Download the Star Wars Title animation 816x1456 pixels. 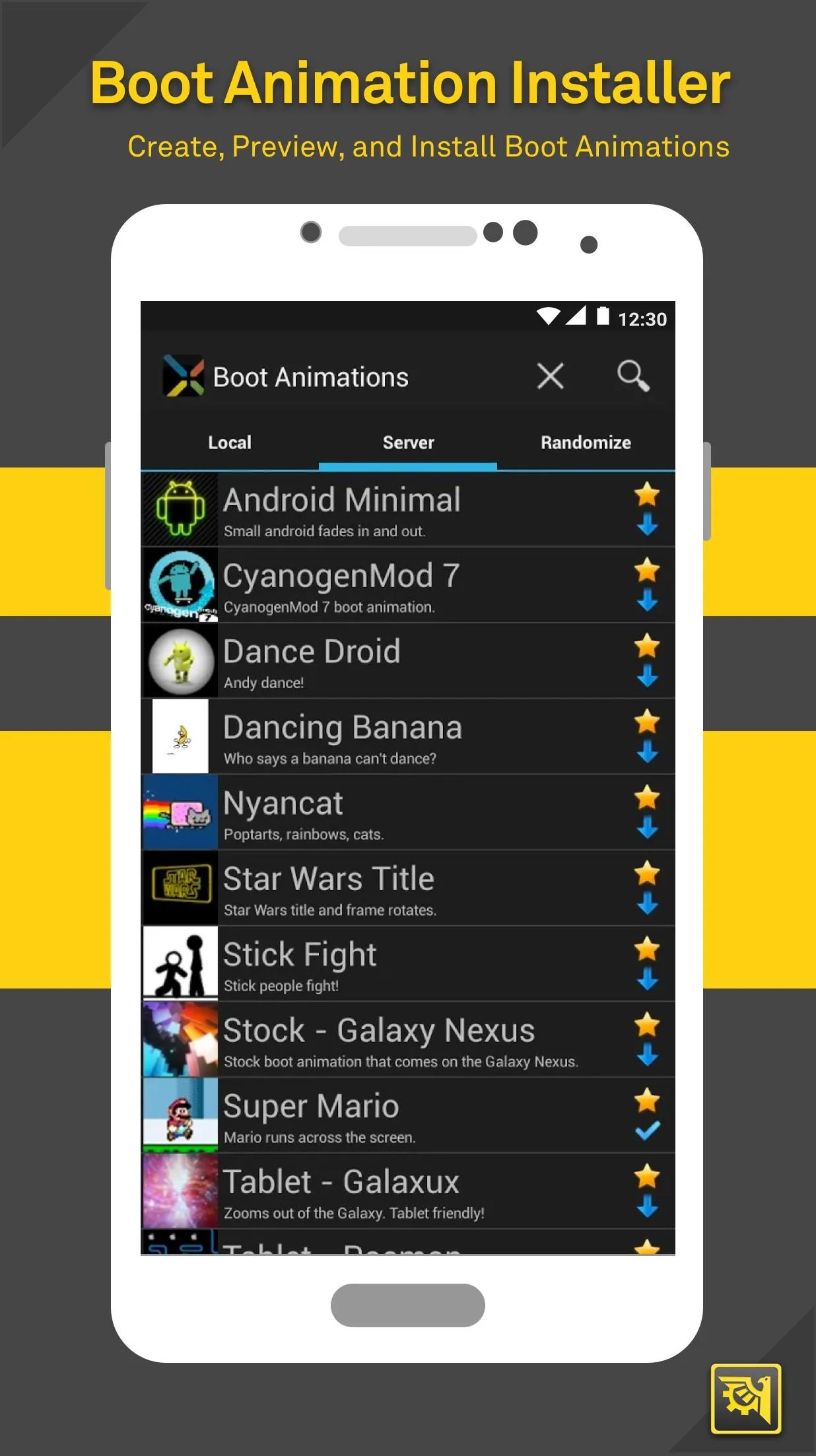[647, 904]
